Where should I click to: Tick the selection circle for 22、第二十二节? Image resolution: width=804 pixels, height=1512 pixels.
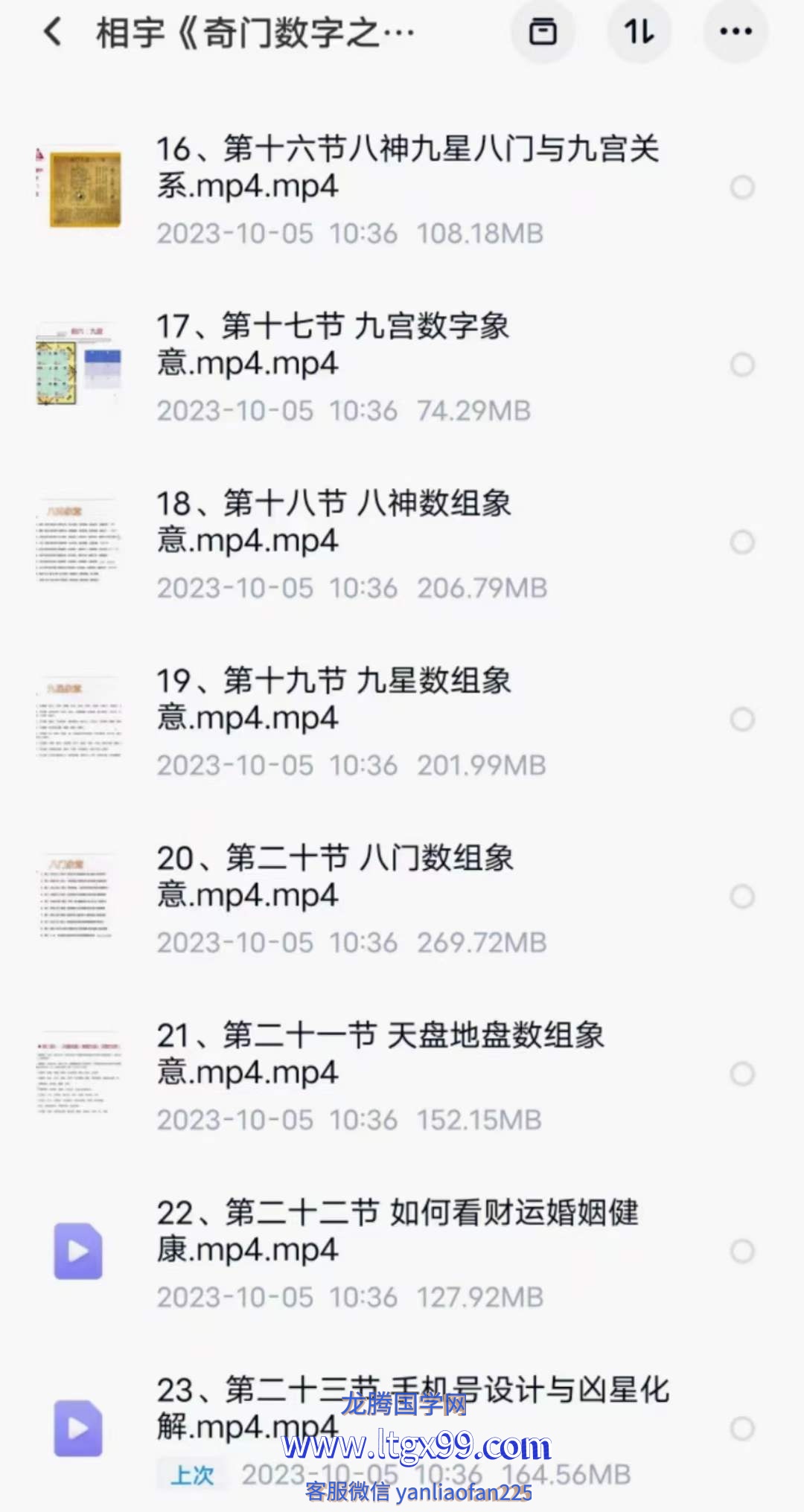(742, 1252)
